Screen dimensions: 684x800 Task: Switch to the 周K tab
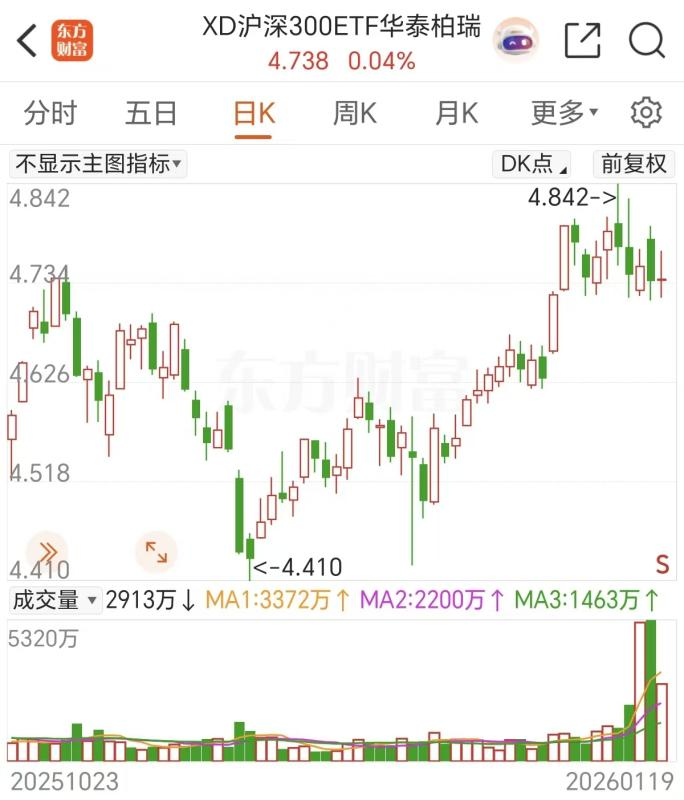354,113
